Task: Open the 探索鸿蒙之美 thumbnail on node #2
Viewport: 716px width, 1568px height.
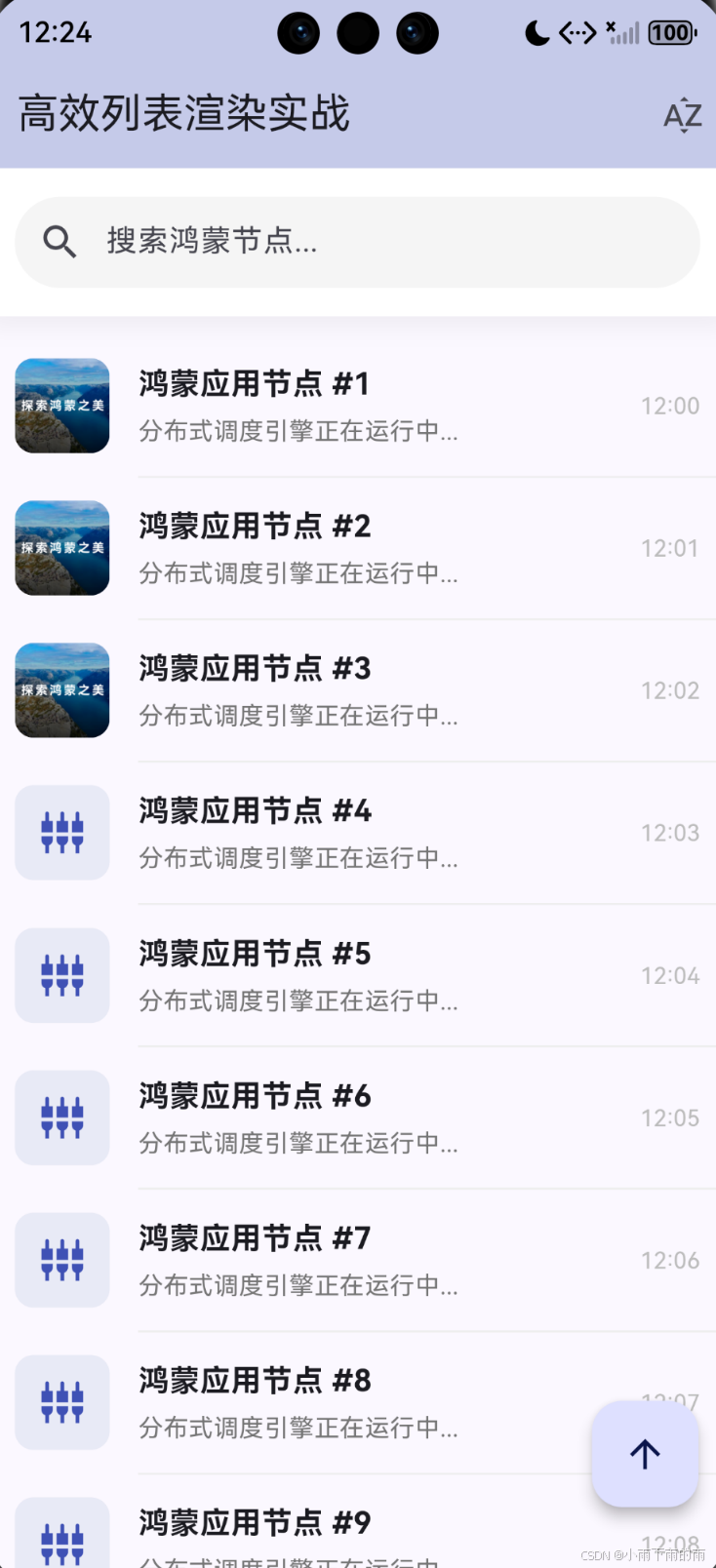Action: point(61,548)
